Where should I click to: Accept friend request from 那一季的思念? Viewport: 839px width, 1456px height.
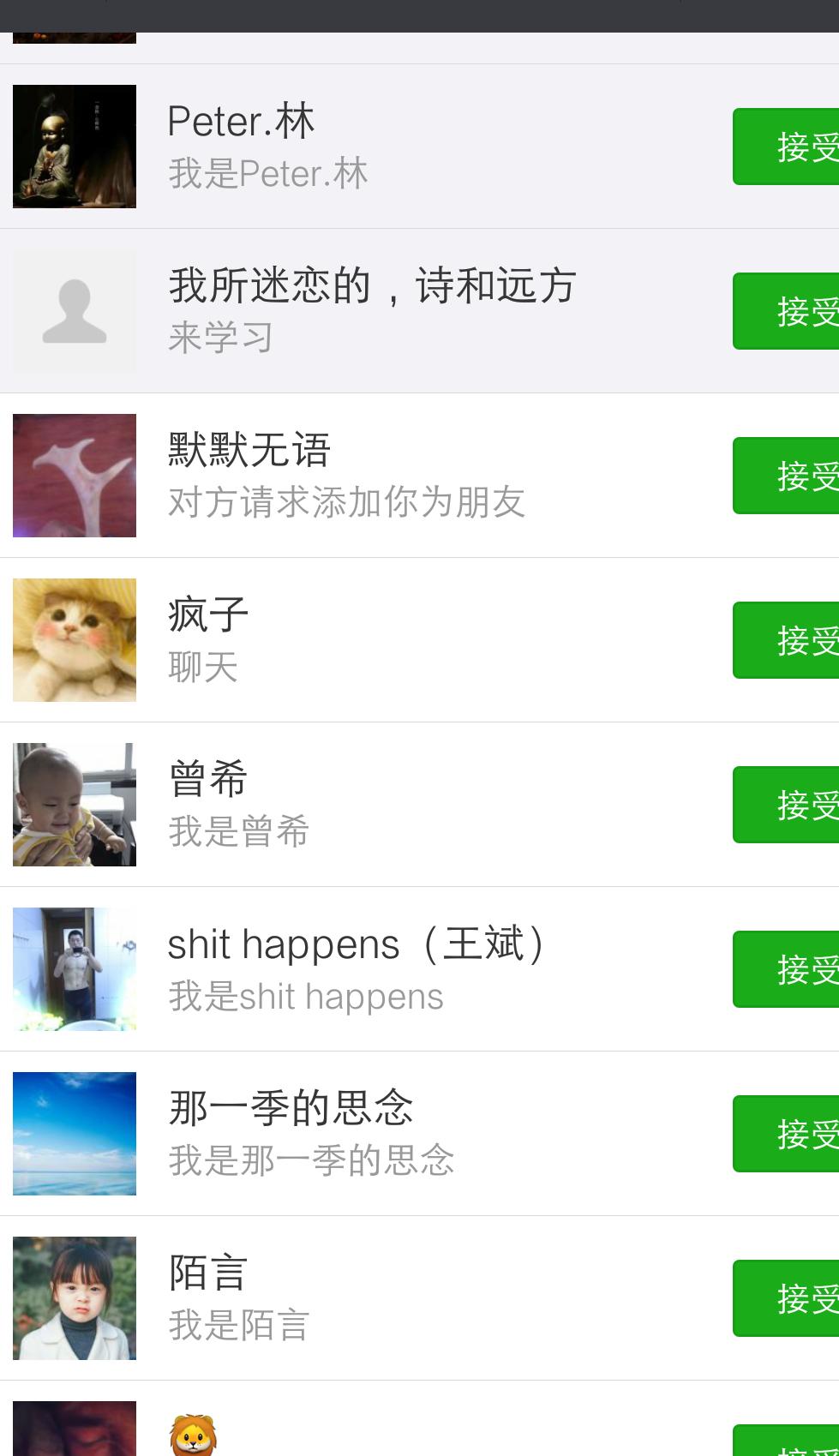click(787, 1134)
